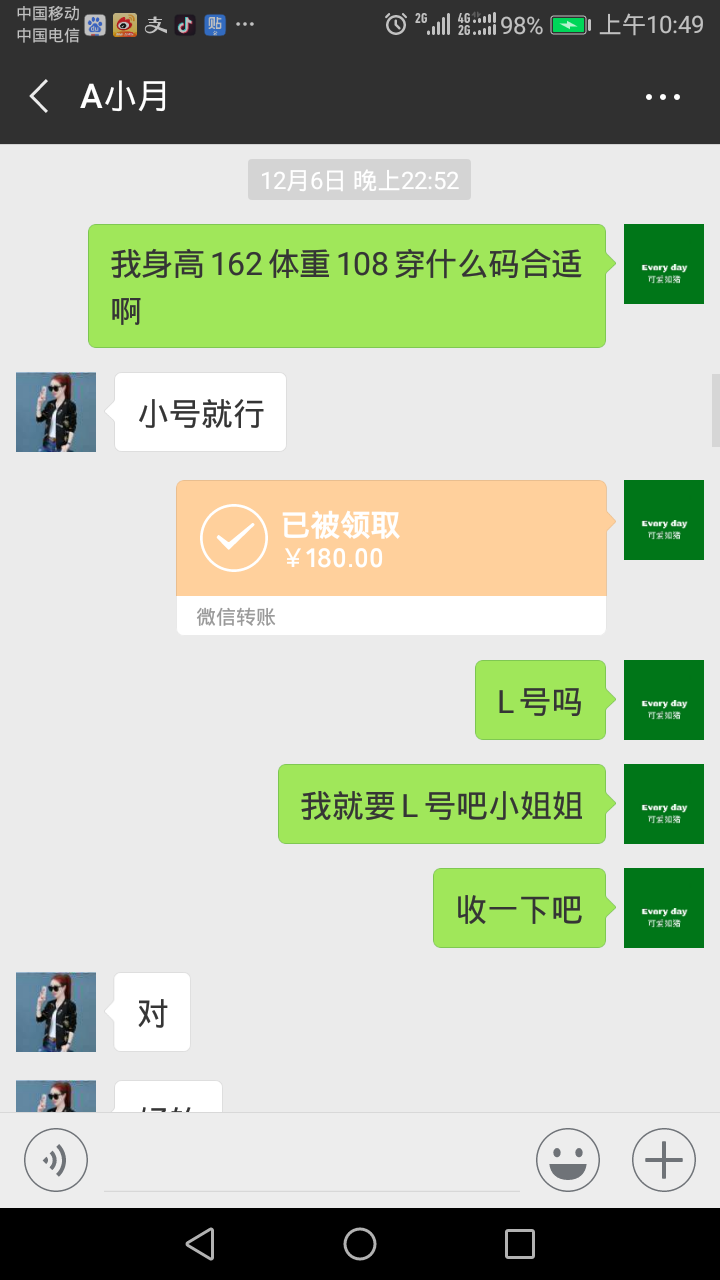Tap system home button
Viewport: 720px width, 1280px height.
pyautogui.click(x=360, y=1244)
